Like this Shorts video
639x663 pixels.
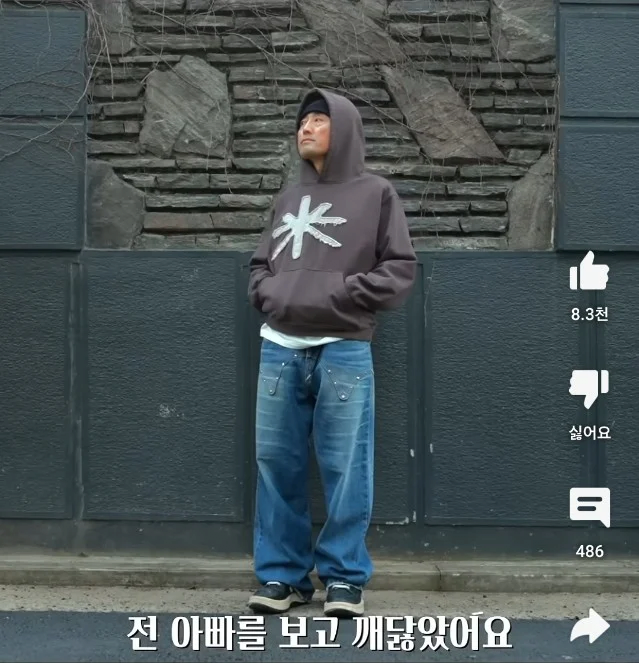click(x=589, y=272)
